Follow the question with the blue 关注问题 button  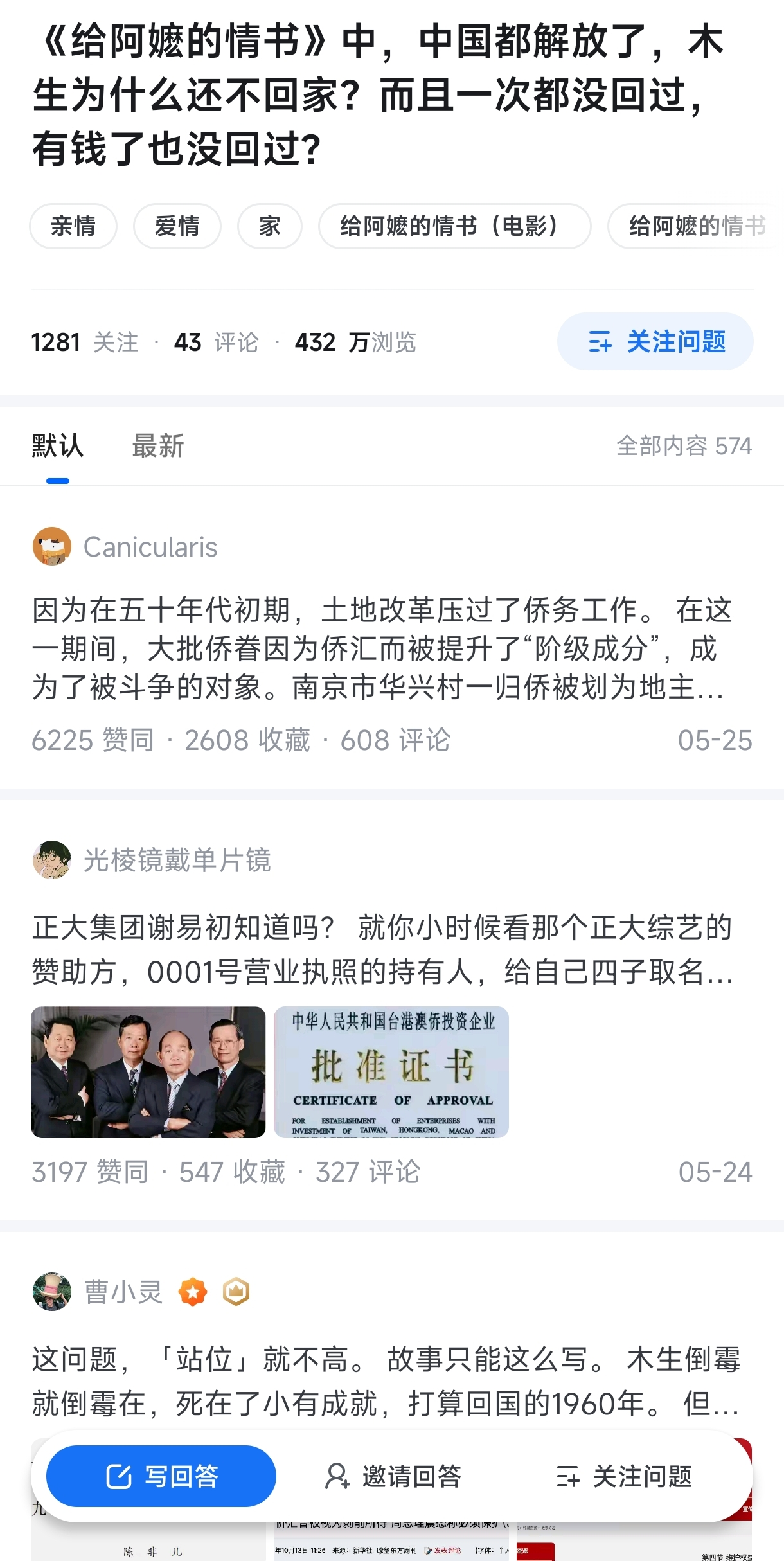point(655,341)
